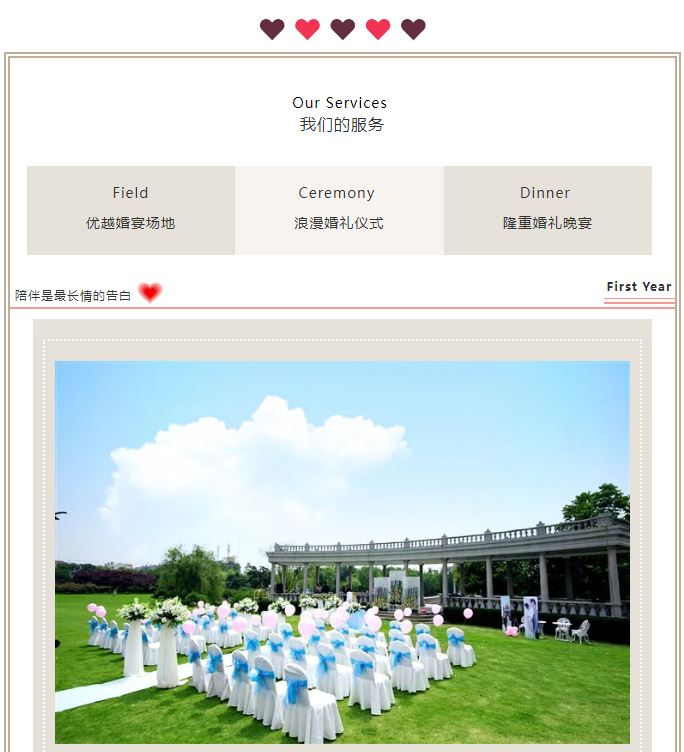
Task: Select the Ceremony tab
Action: 339,209
